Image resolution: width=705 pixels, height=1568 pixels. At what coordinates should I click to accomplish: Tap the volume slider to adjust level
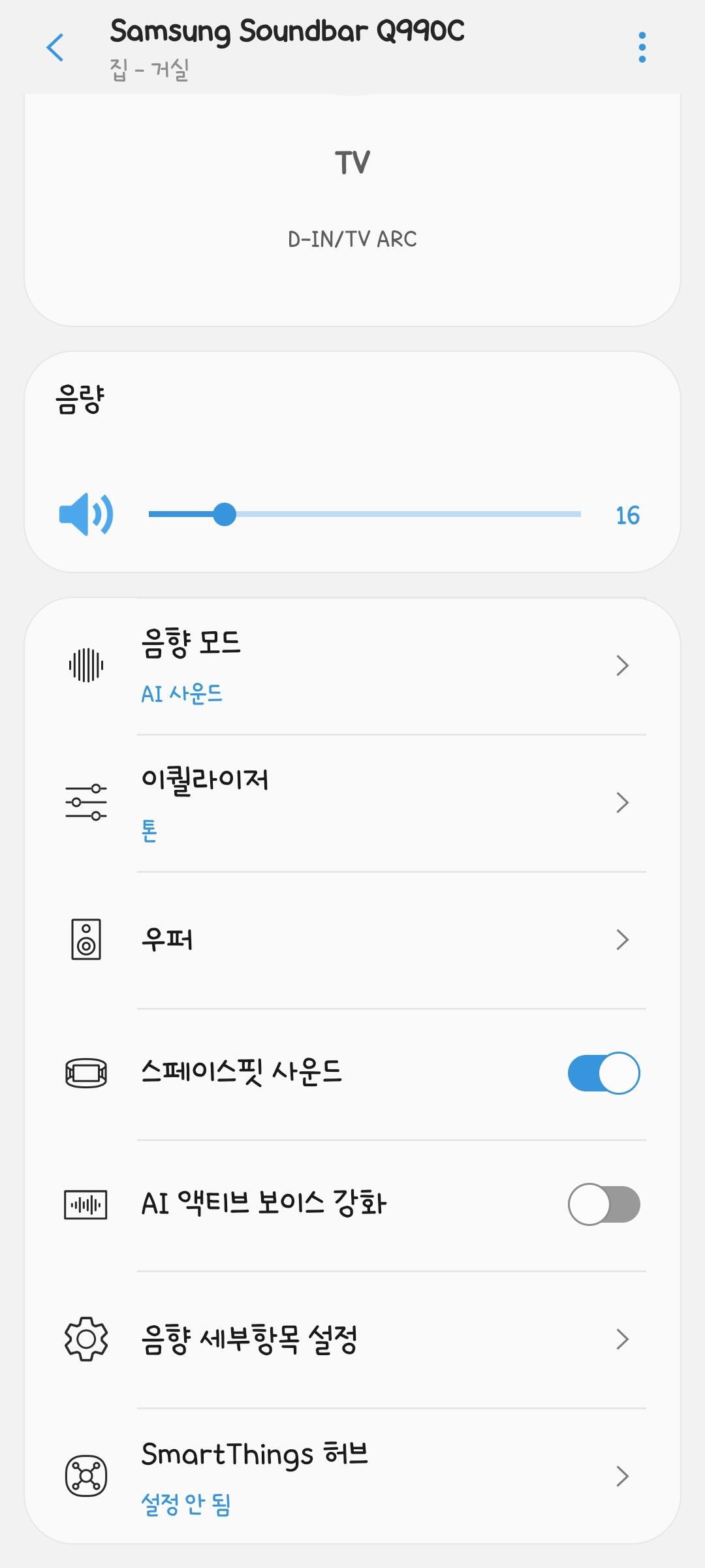364,514
